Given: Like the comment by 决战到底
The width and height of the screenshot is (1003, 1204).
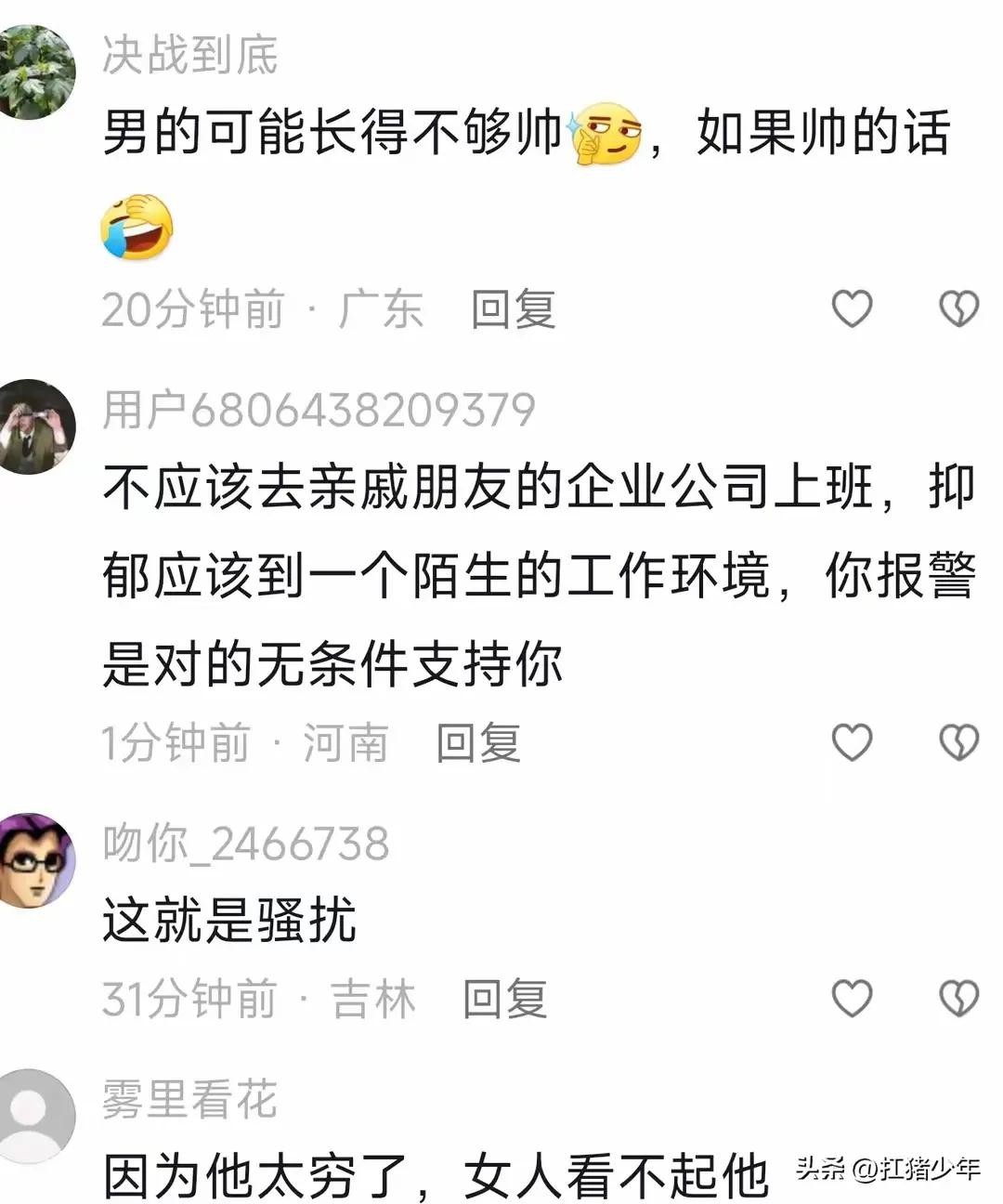Looking at the screenshot, I should click(x=851, y=308).
